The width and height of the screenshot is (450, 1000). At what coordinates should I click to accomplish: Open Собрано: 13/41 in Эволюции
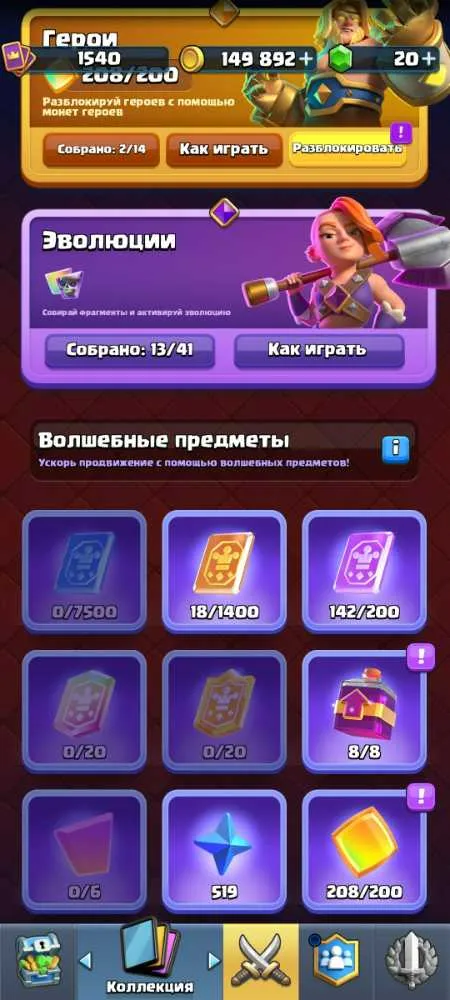(x=129, y=351)
